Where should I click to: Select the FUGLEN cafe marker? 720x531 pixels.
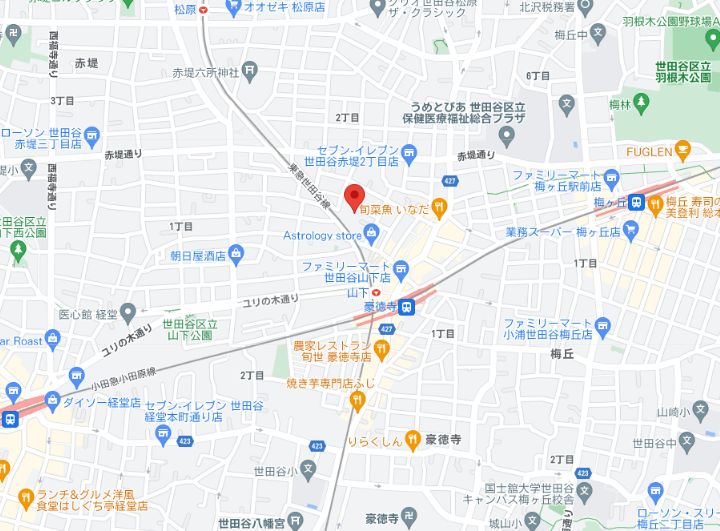[x=683, y=151]
